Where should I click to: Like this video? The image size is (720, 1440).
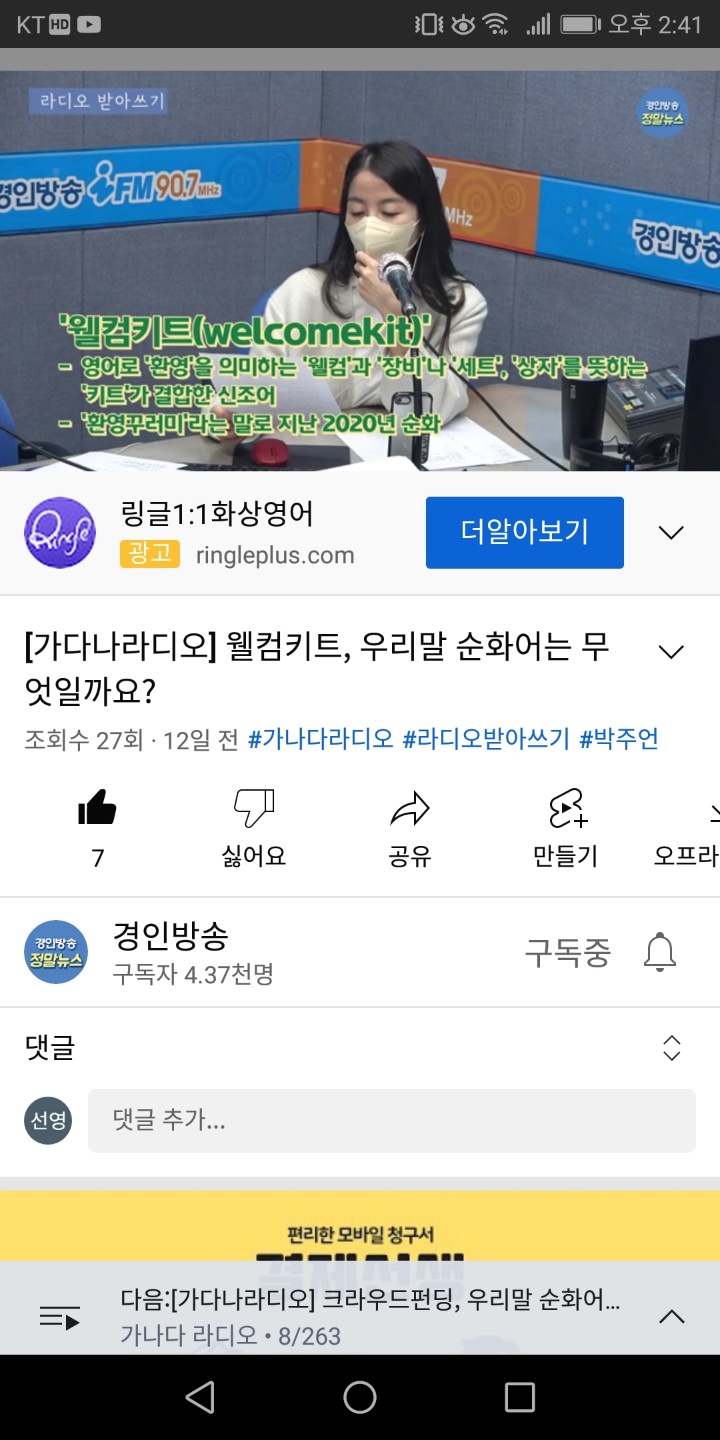point(97,808)
